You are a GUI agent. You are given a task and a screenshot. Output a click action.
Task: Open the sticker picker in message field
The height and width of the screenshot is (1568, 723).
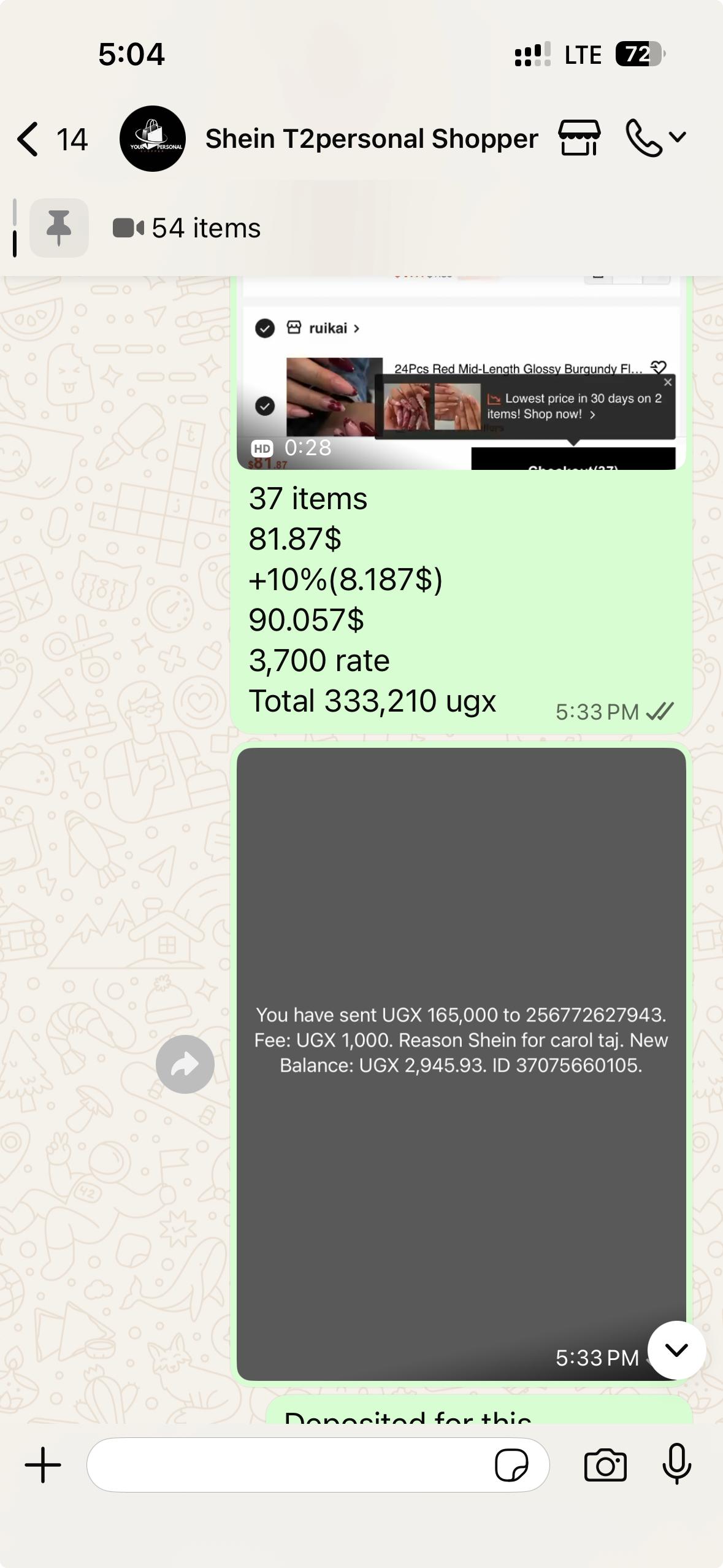511,1466
